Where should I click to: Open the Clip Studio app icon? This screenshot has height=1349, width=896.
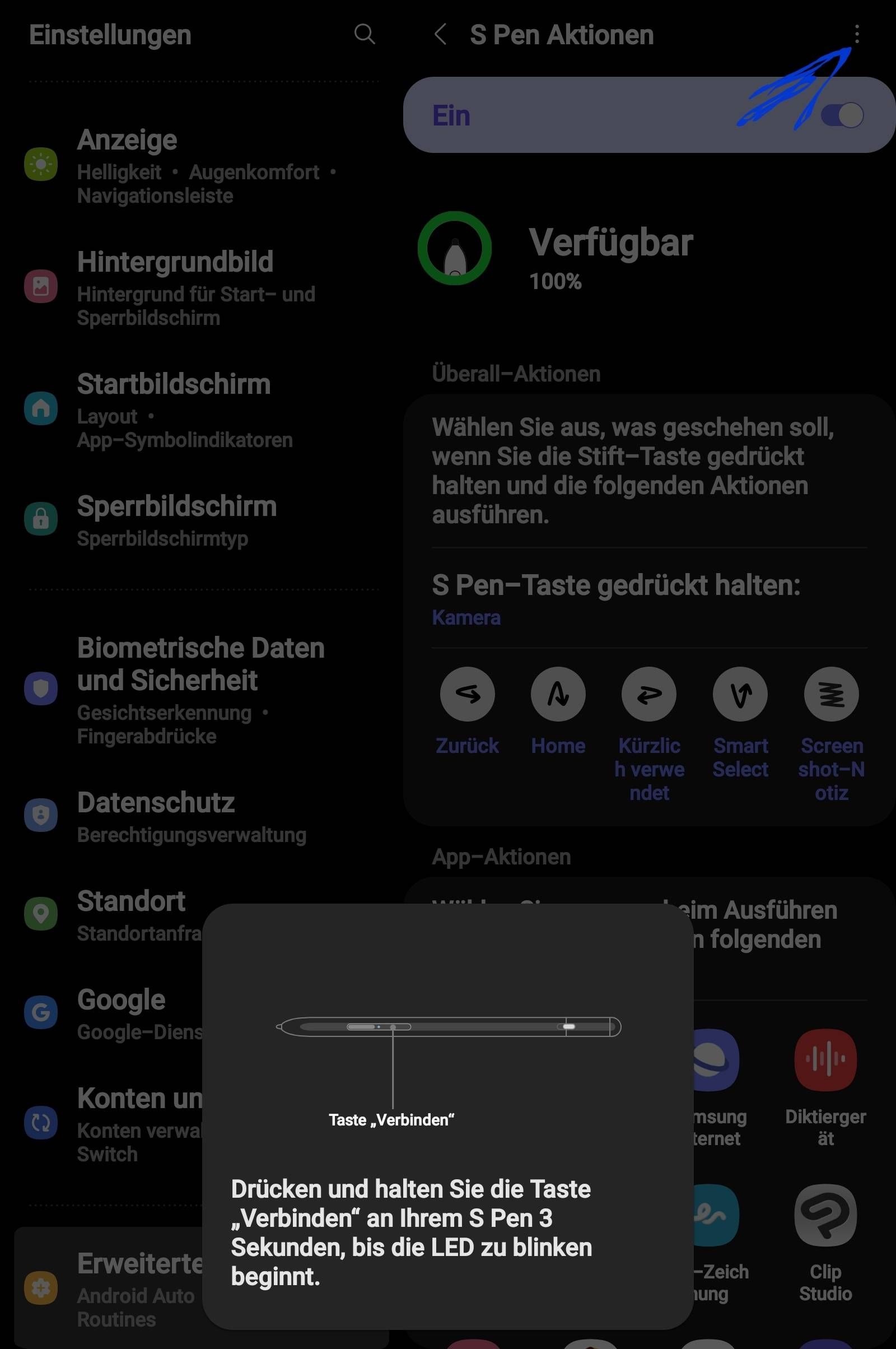824,1215
